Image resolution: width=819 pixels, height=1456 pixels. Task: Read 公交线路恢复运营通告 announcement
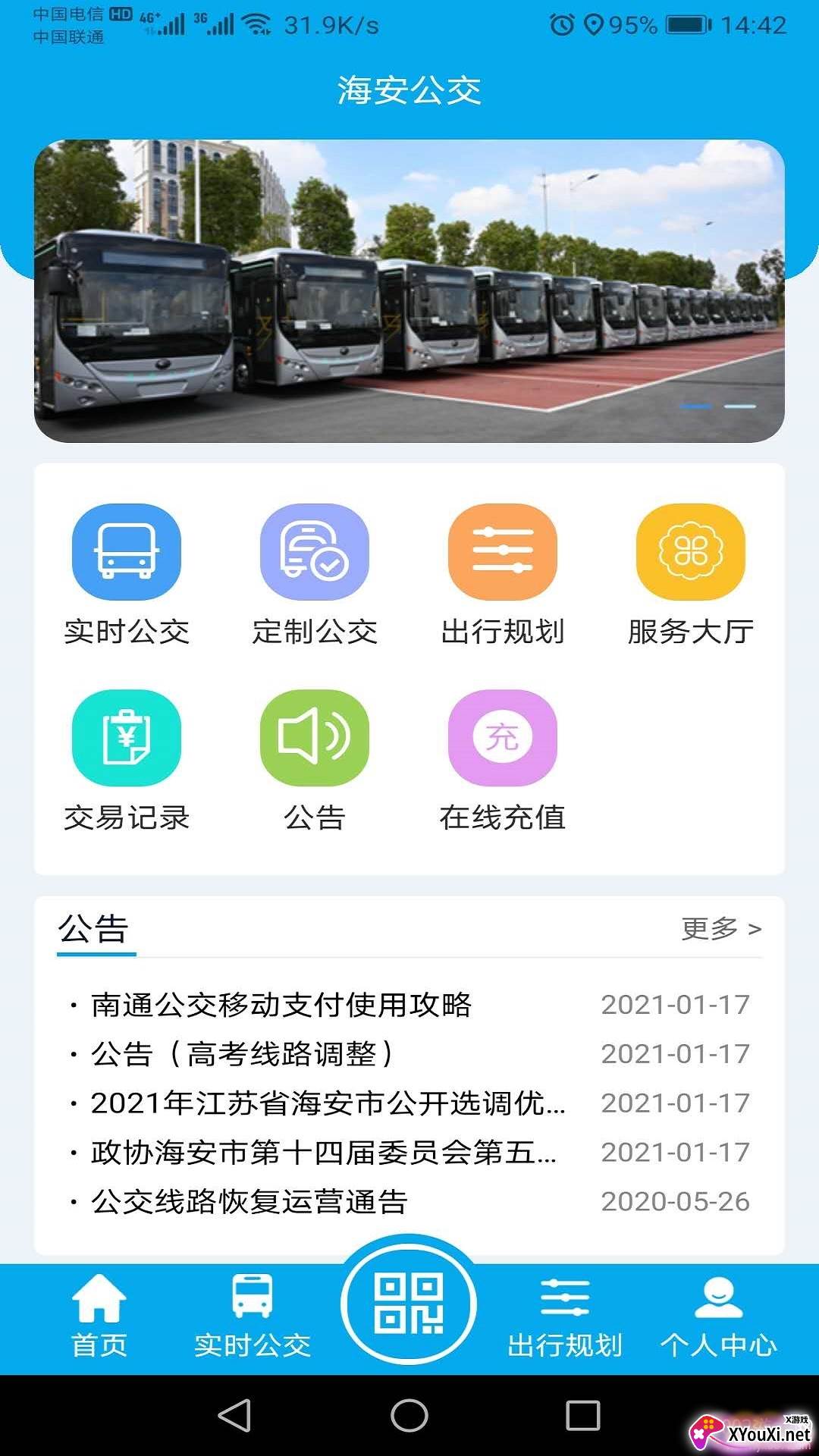pyautogui.click(x=249, y=1202)
